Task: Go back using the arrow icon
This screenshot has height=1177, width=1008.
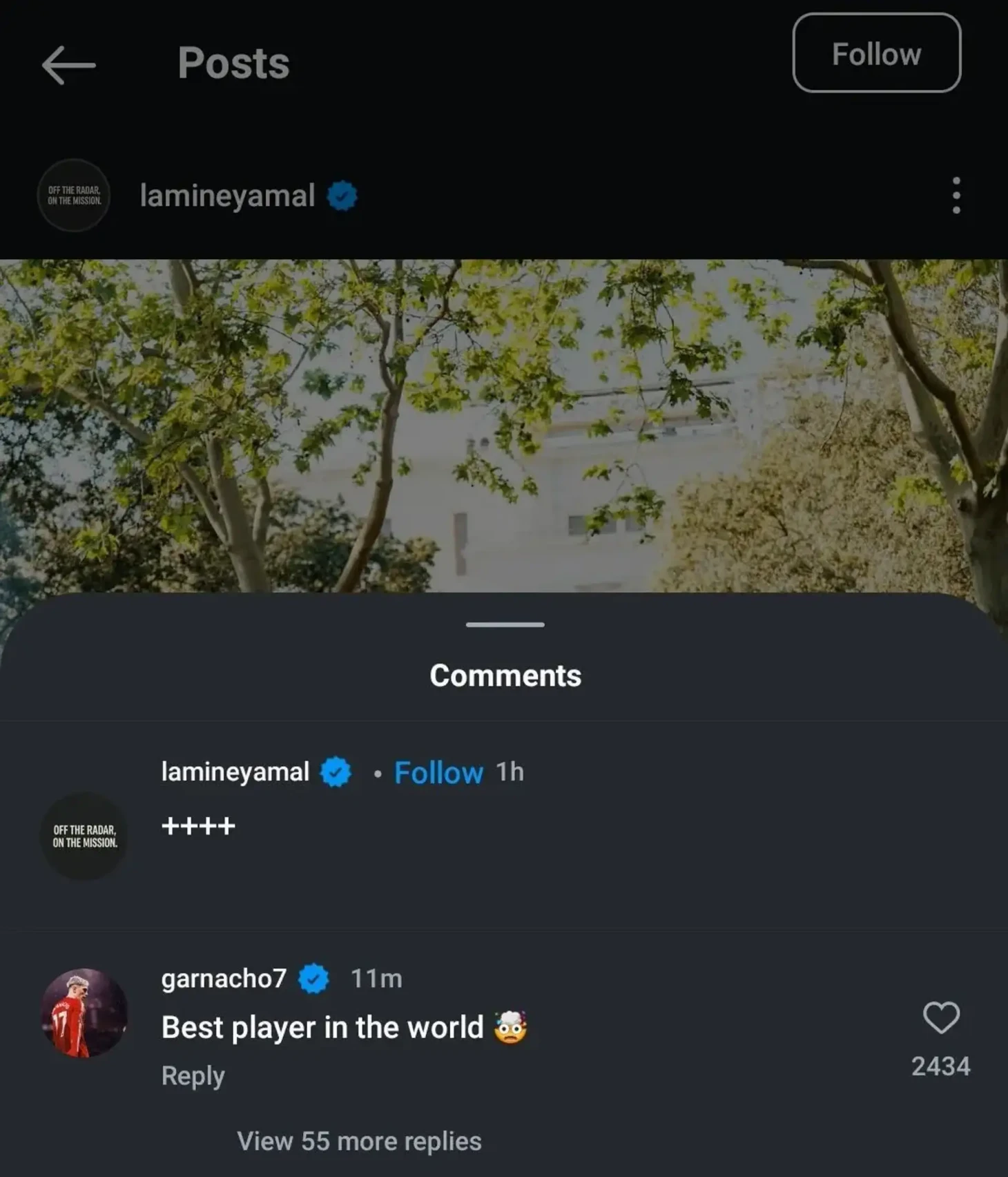Action: coord(68,65)
